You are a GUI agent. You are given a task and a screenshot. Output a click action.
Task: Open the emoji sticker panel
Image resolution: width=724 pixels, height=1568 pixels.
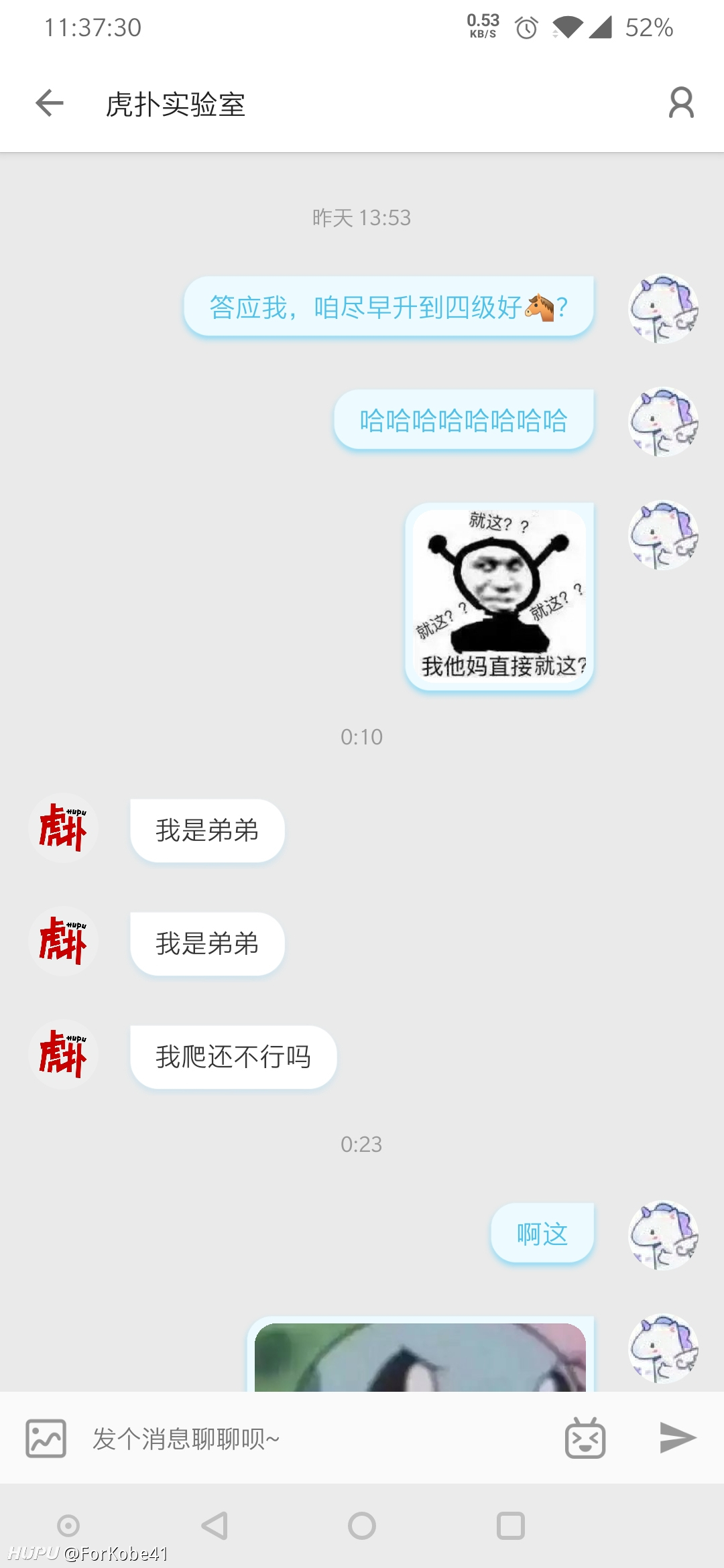point(585,1438)
